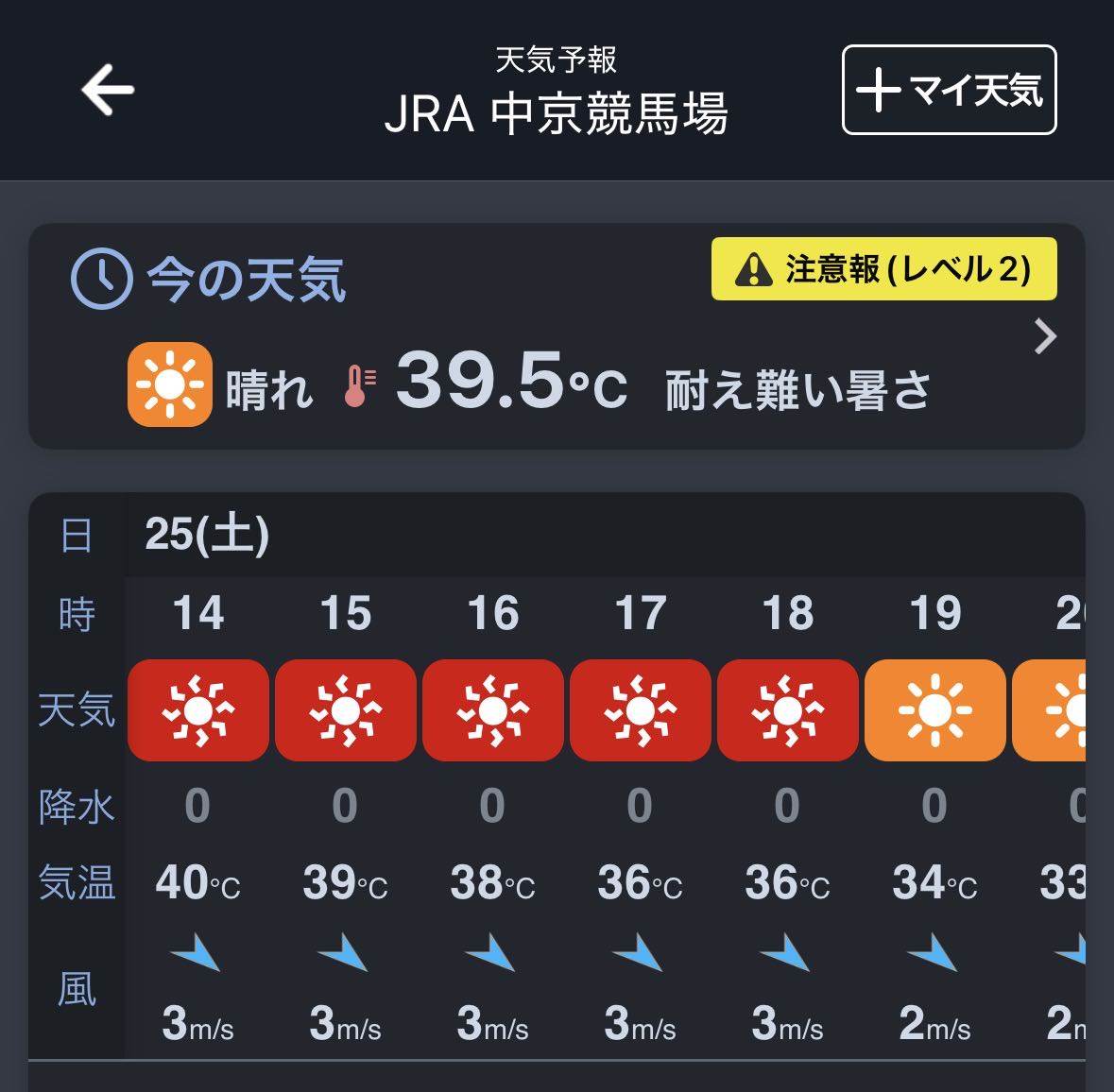Expand current weather details chevron
The width and height of the screenshot is (1114, 1092).
pos(1045,336)
